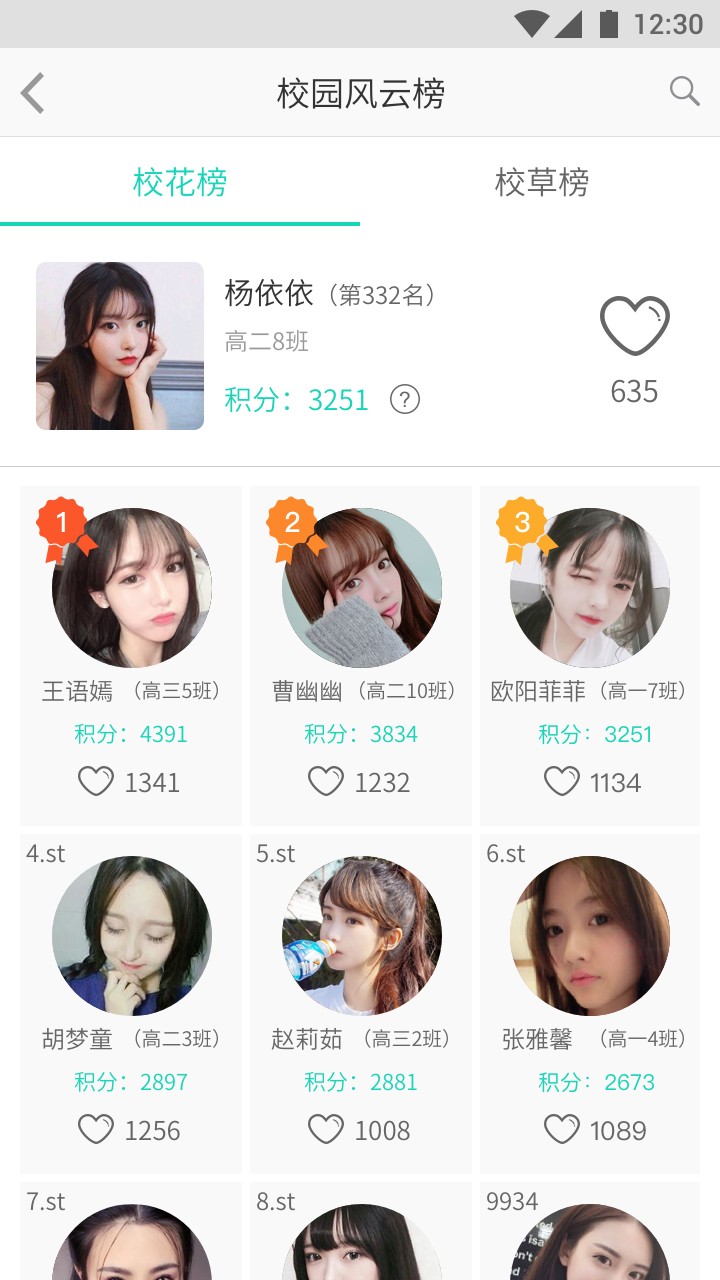Select the 校花榜 tab
The width and height of the screenshot is (720, 1280).
180,182
